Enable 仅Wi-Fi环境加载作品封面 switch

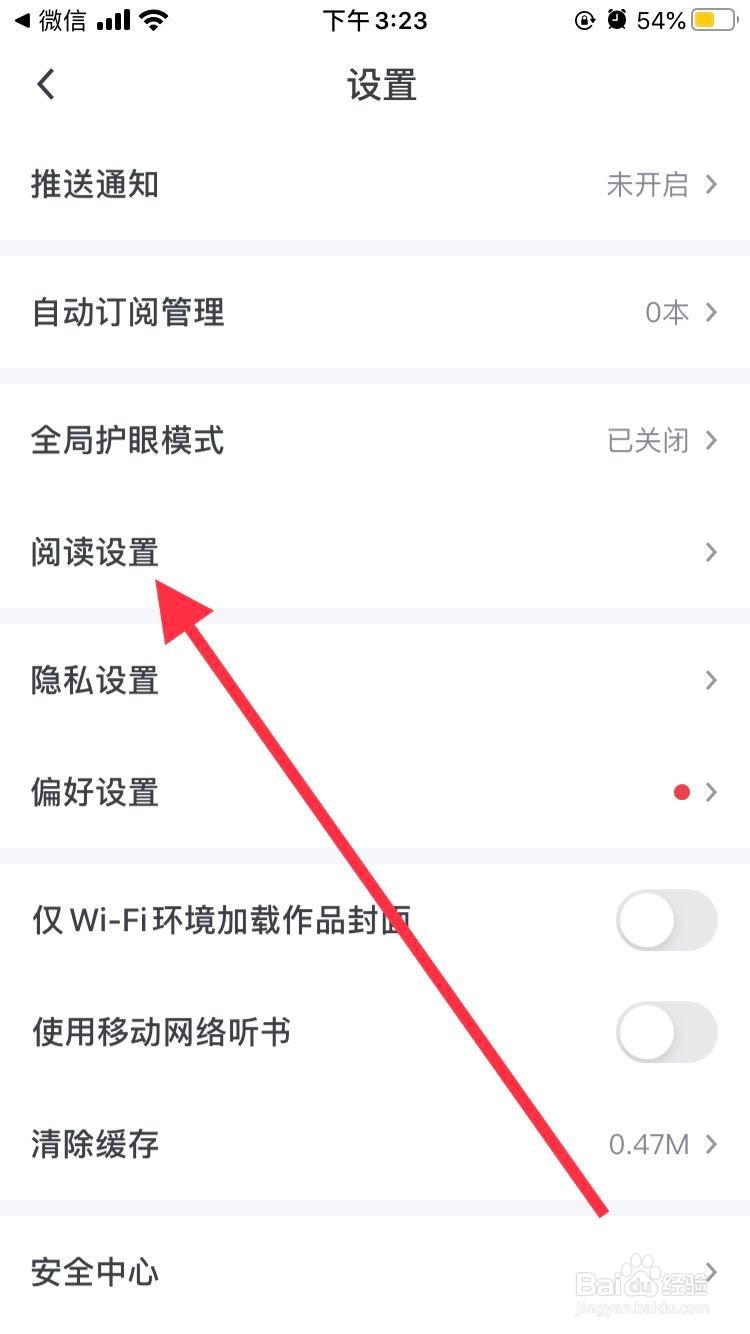(x=666, y=920)
